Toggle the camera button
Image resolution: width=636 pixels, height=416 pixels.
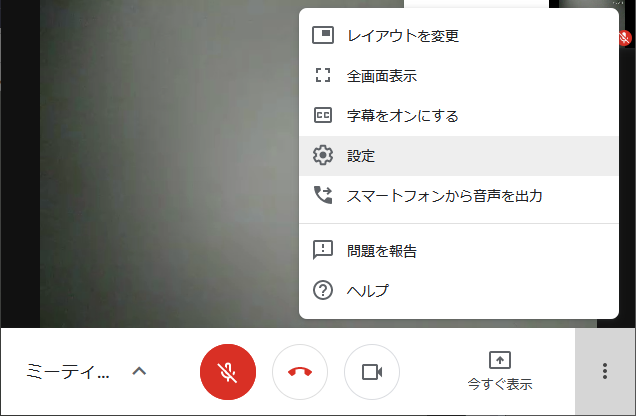(372, 372)
